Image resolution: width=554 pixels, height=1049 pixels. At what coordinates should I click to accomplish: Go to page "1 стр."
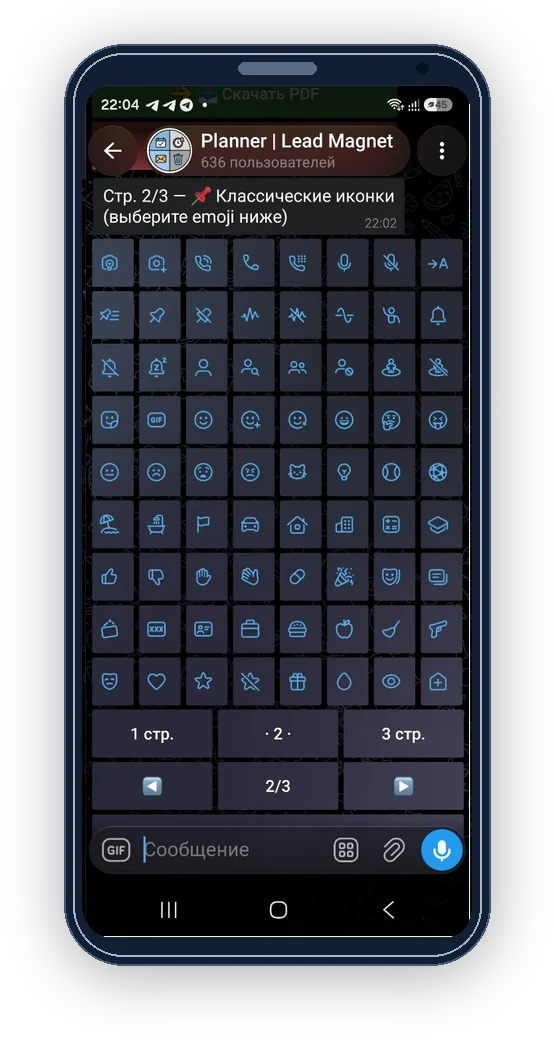tap(152, 734)
